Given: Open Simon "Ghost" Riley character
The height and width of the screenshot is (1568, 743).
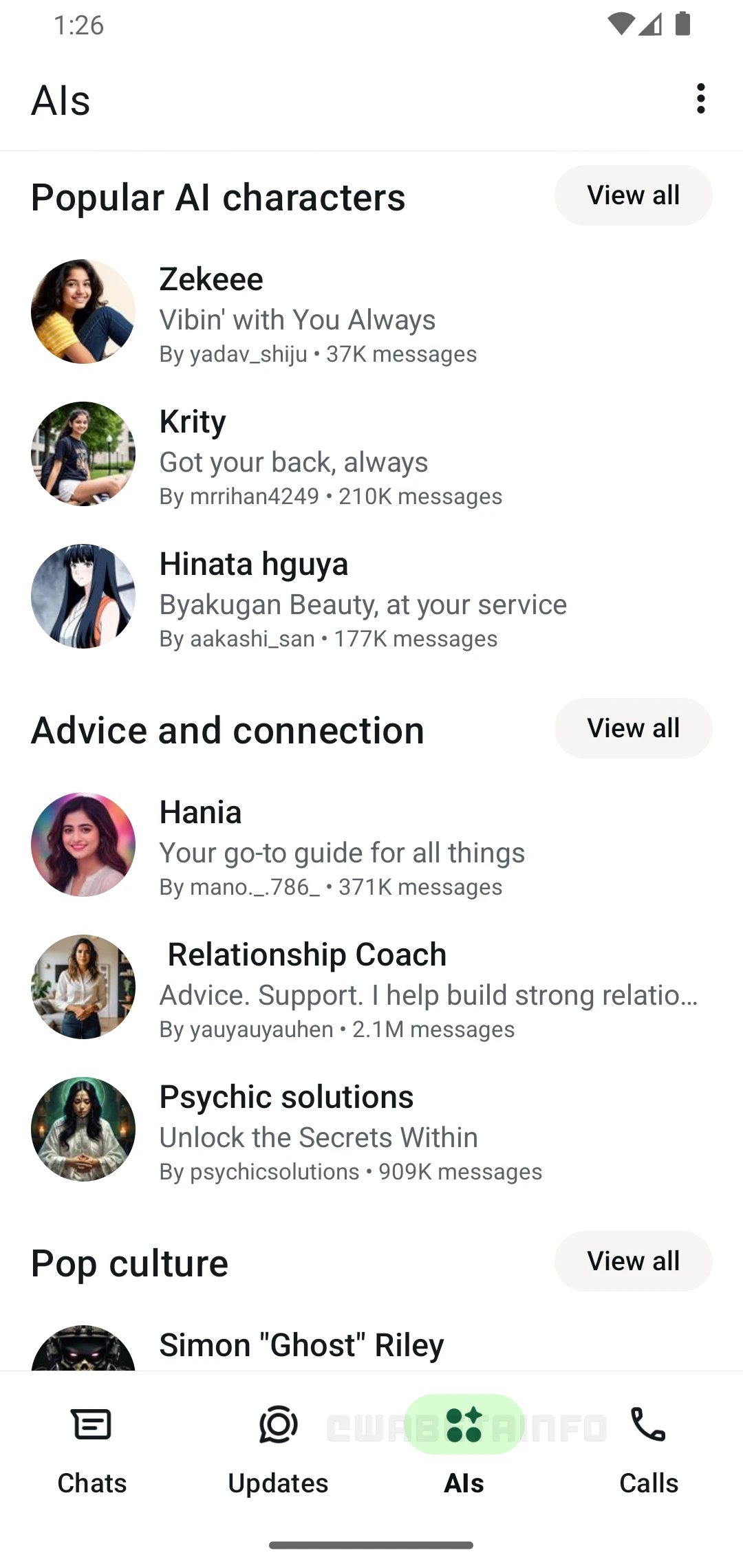Looking at the screenshot, I should pyautogui.click(x=301, y=1346).
